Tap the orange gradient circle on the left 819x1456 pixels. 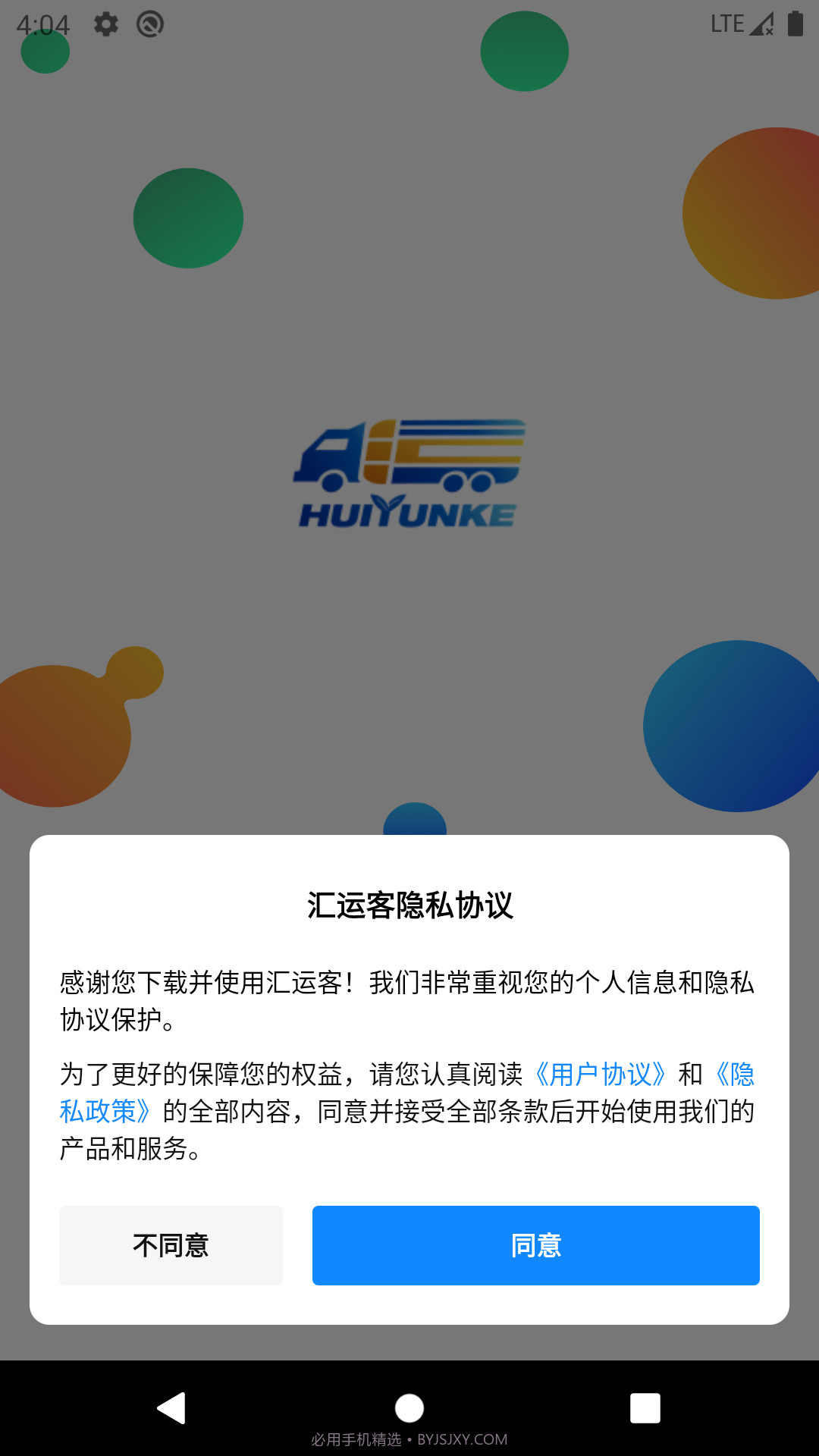click(x=53, y=736)
